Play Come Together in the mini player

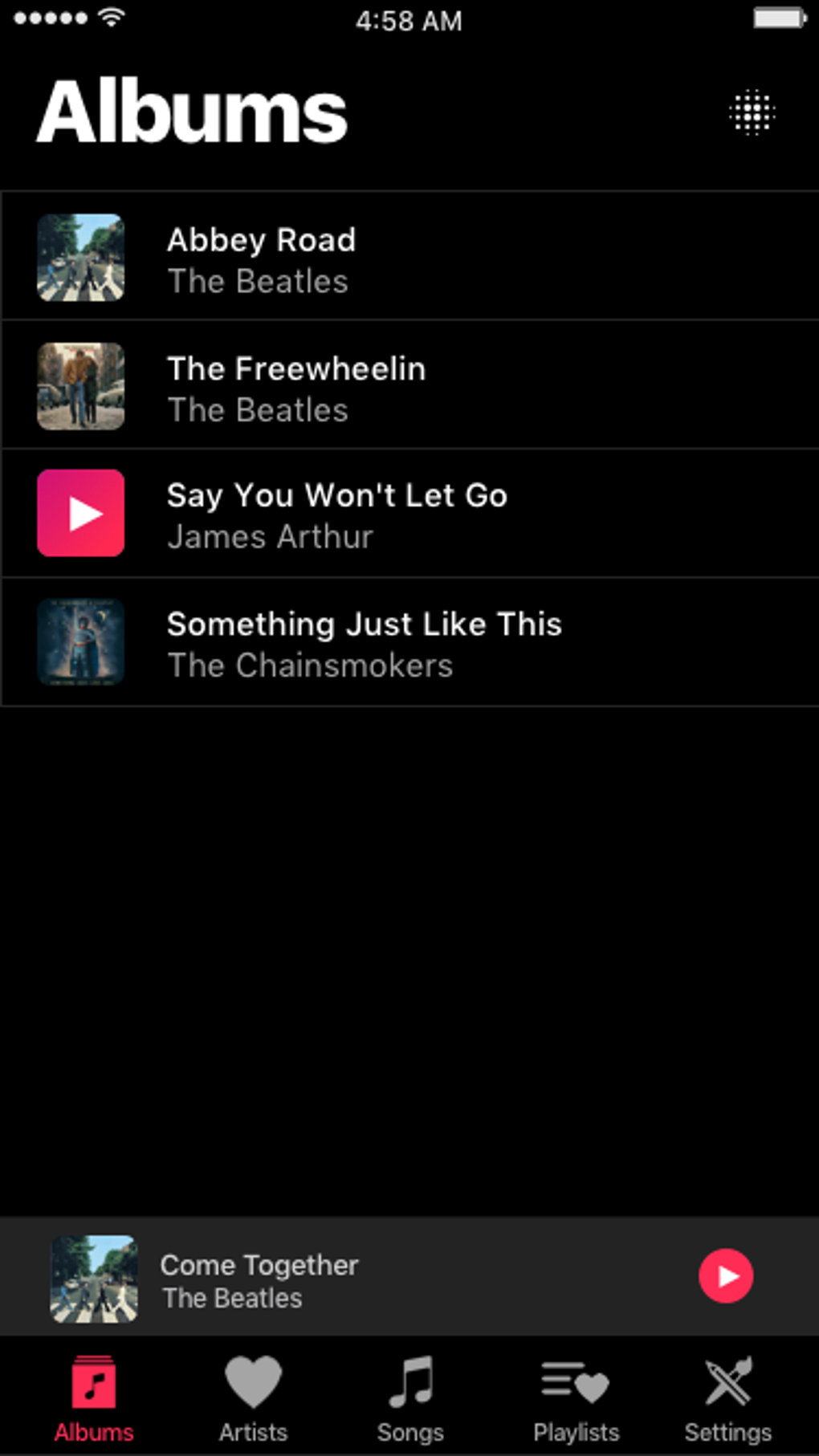pos(726,1275)
